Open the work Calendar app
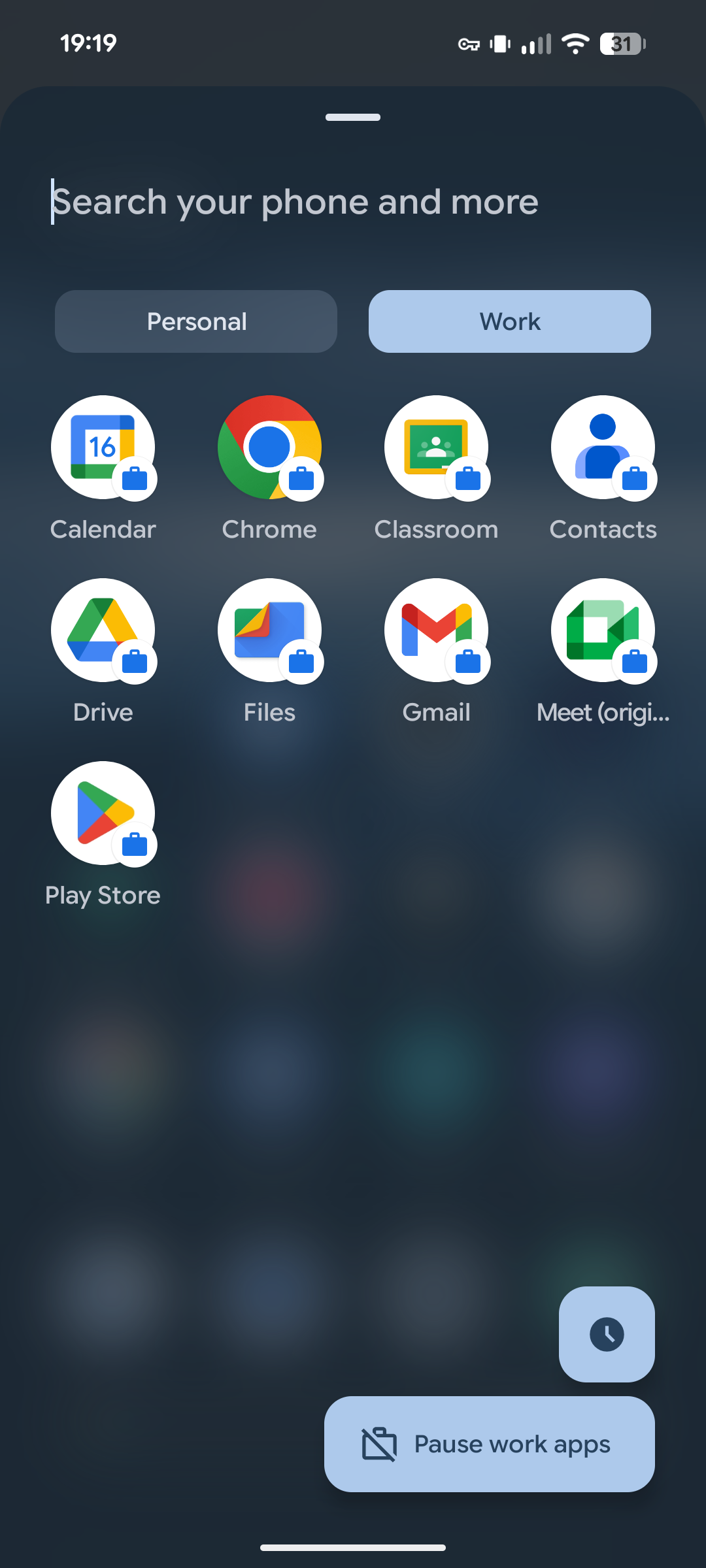706x1568 pixels. pos(103,448)
